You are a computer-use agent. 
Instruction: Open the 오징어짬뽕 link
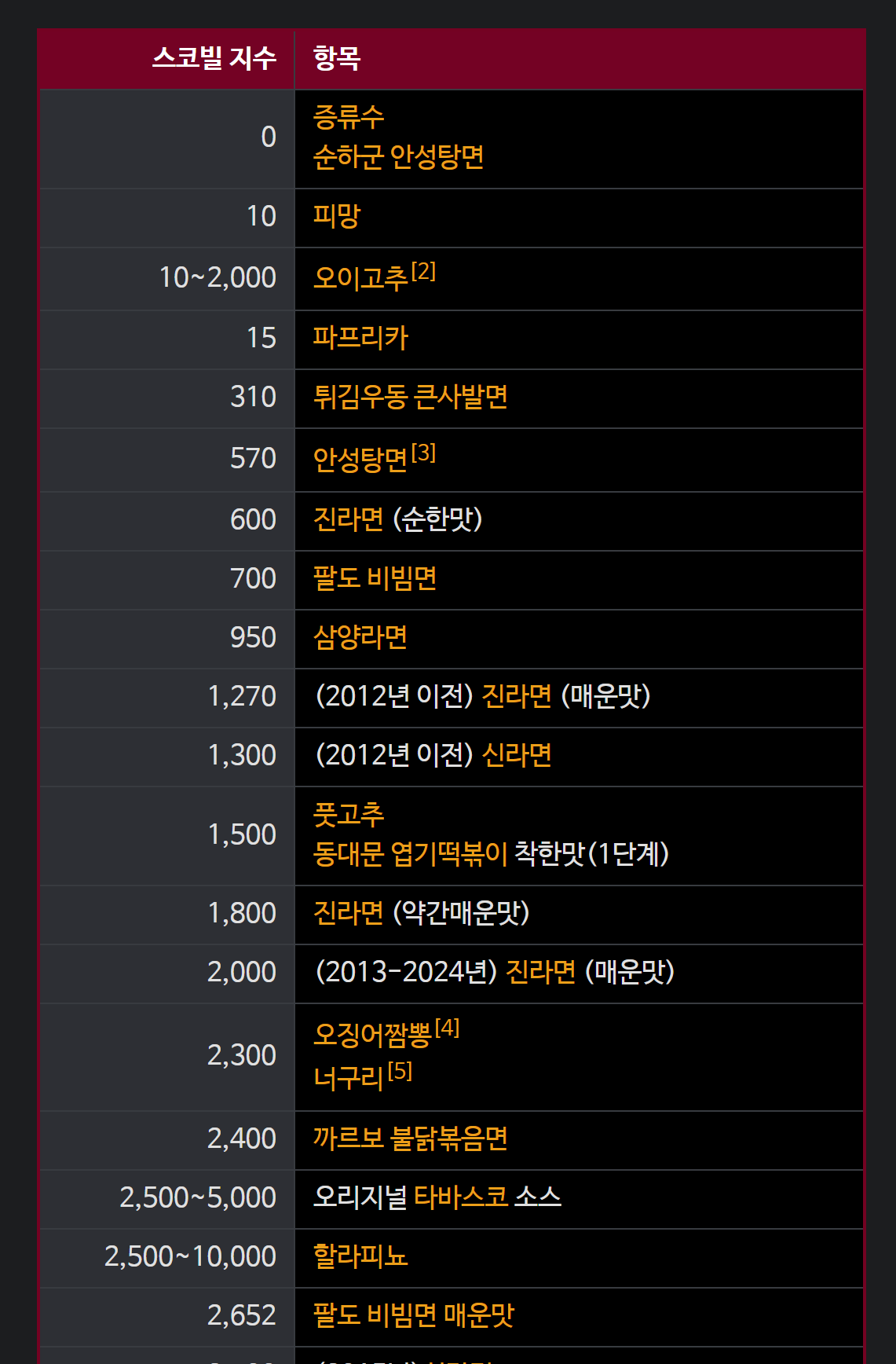click(372, 1035)
